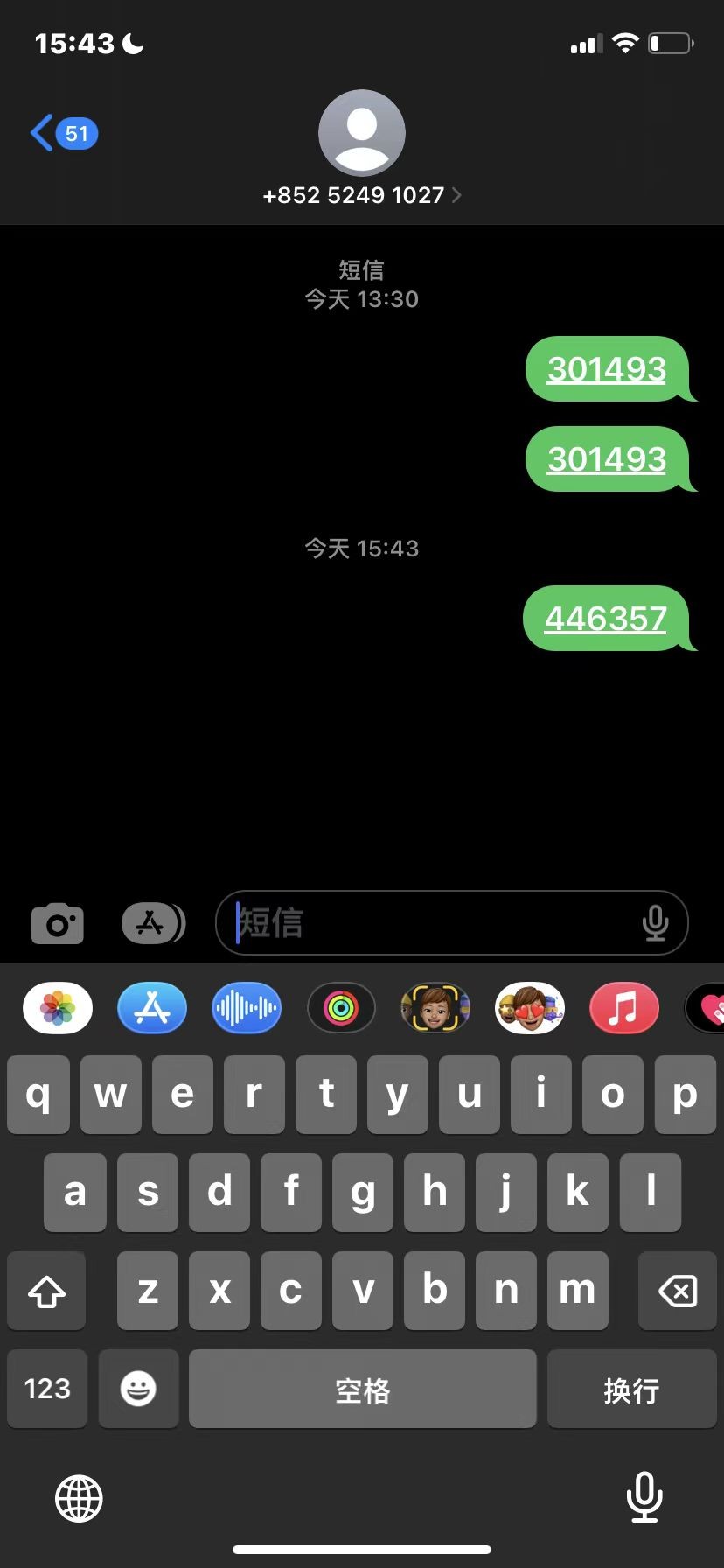Open the Memoji camera app
The height and width of the screenshot is (1568, 724).
pyautogui.click(x=435, y=1008)
